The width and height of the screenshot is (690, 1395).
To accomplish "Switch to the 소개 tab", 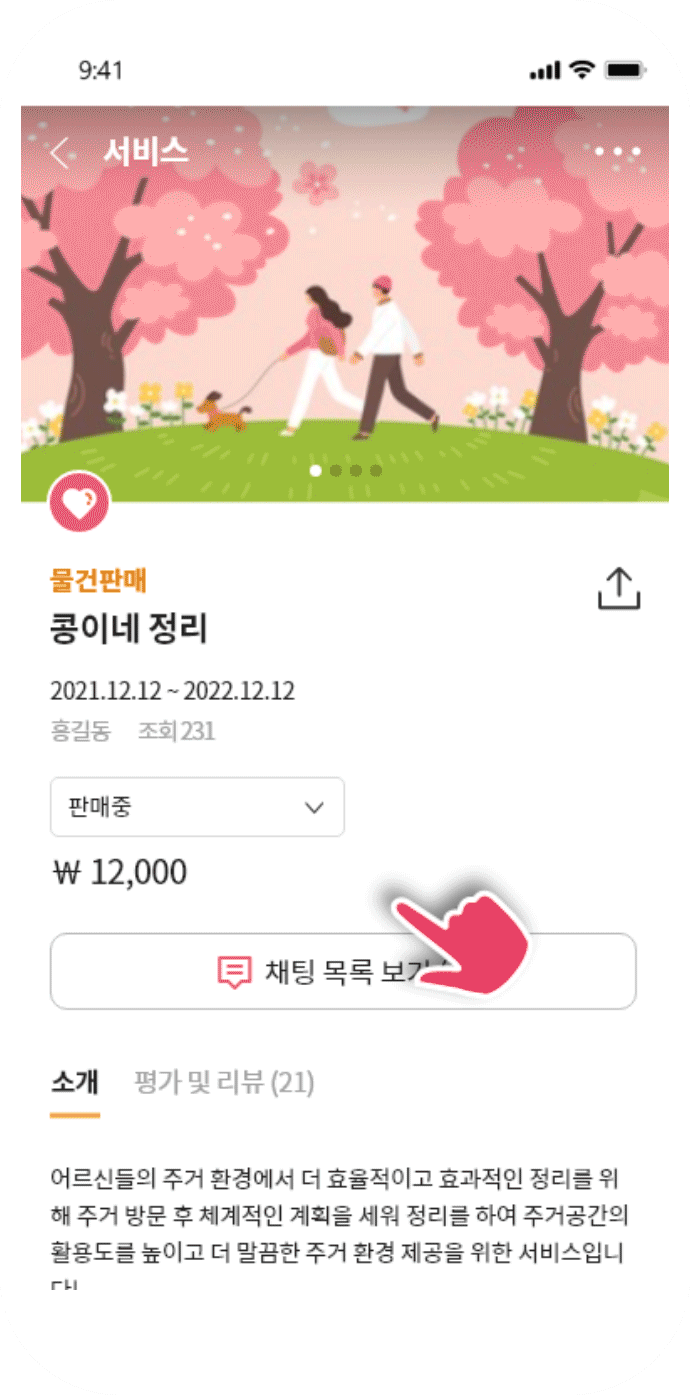I will pyautogui.click(x=75, y=1082).
